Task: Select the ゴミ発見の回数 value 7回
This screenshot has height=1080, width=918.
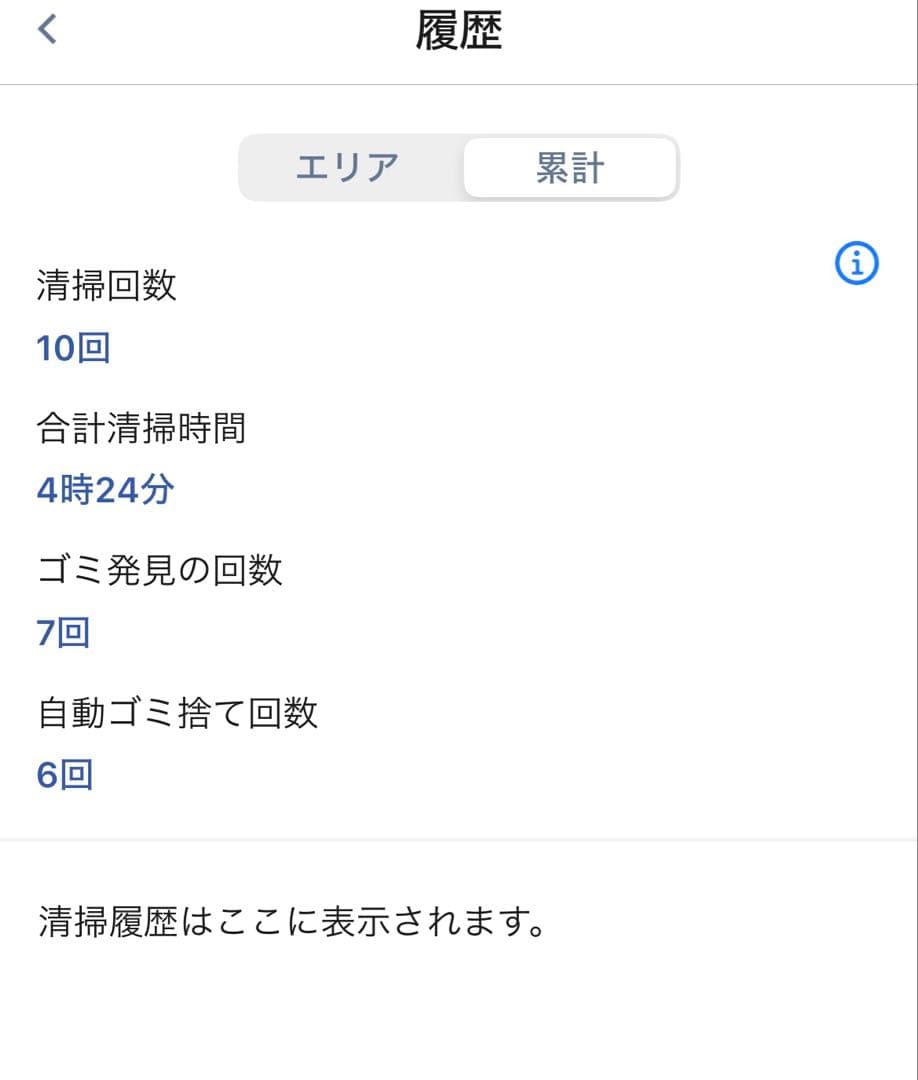Action: (64, 631)
